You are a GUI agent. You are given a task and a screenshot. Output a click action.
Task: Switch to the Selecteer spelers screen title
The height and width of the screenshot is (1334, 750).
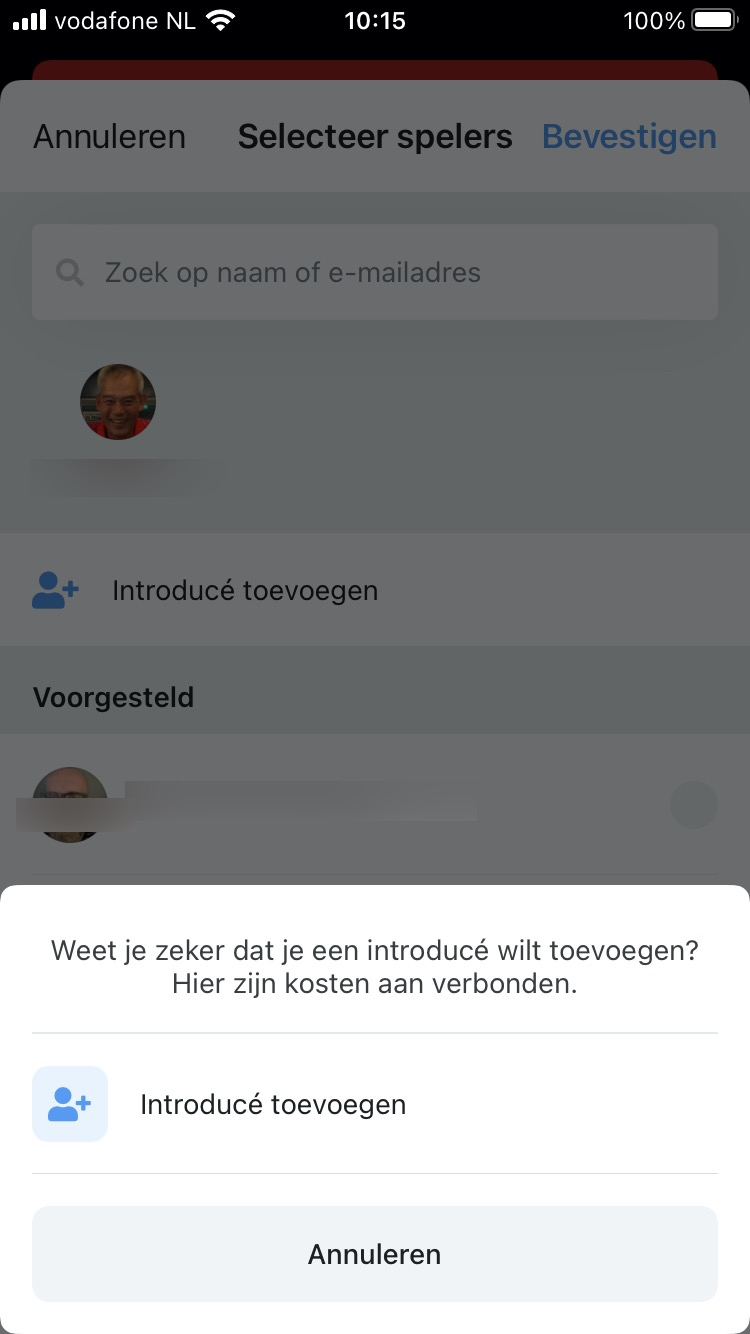click(375, 136)
